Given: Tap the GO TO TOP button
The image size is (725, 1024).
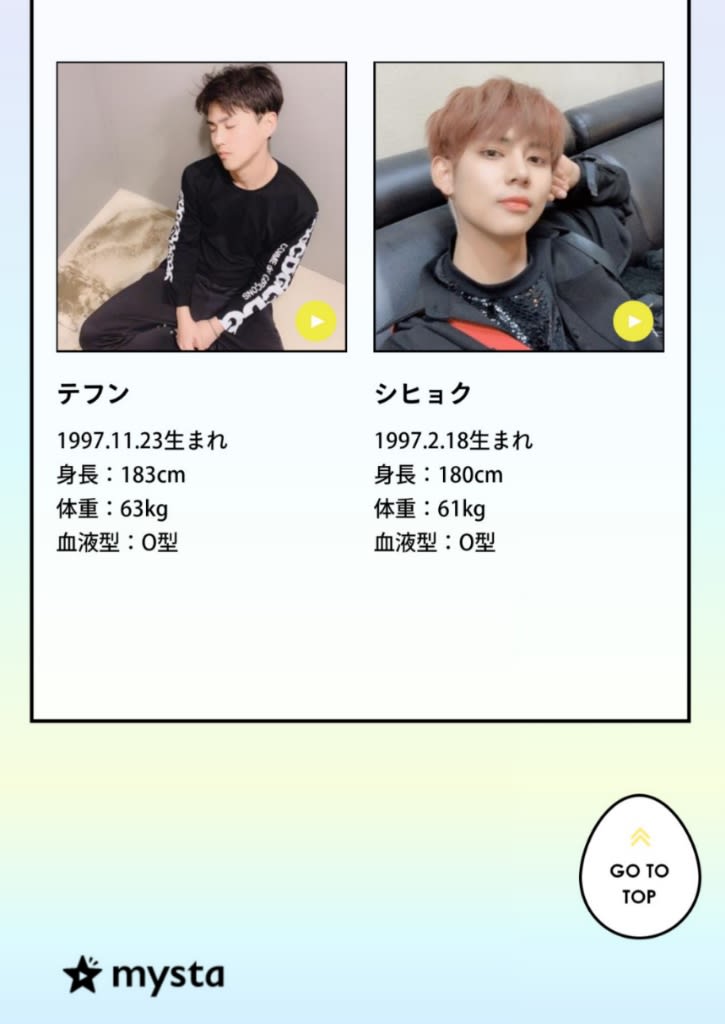Looking at the screenshot, I should (639, 867).
